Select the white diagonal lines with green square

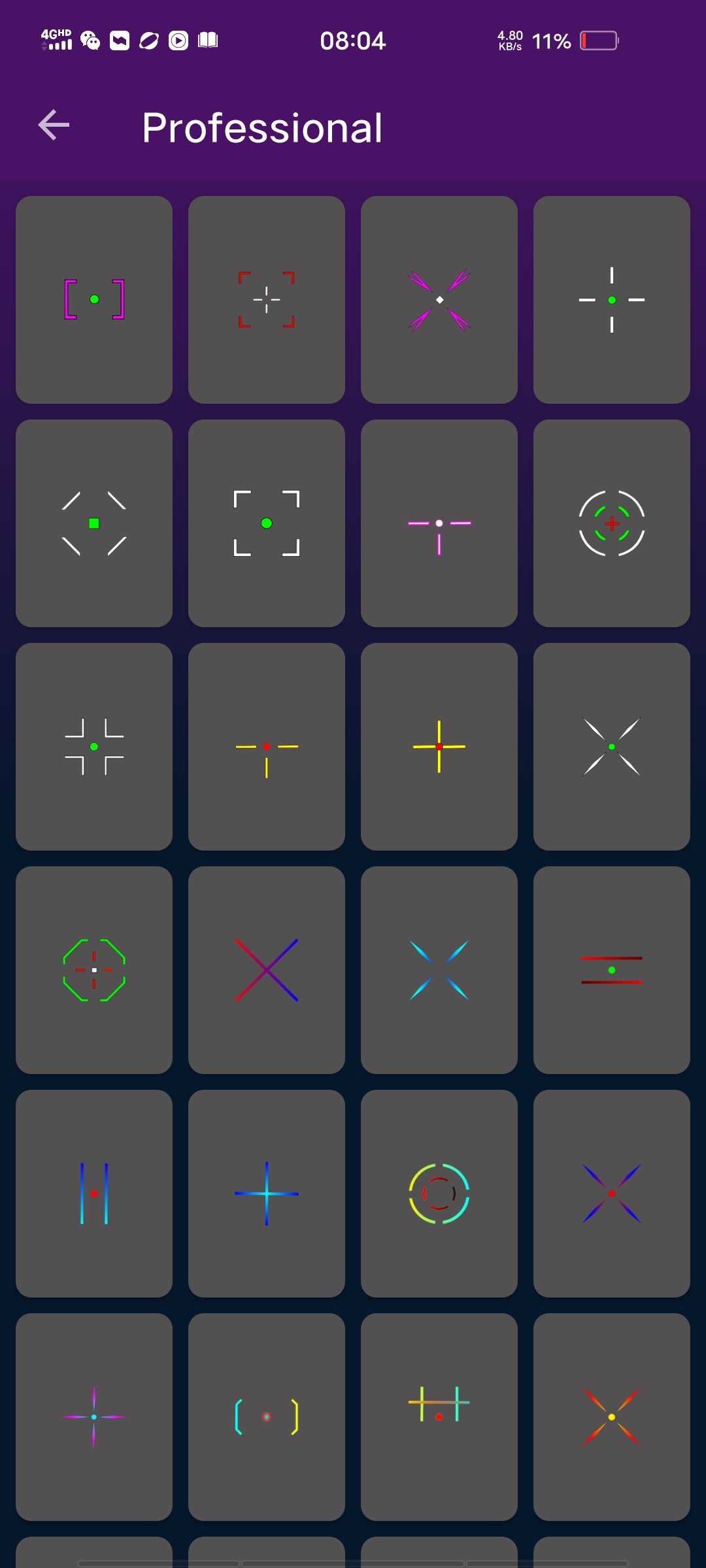(94, 523)
